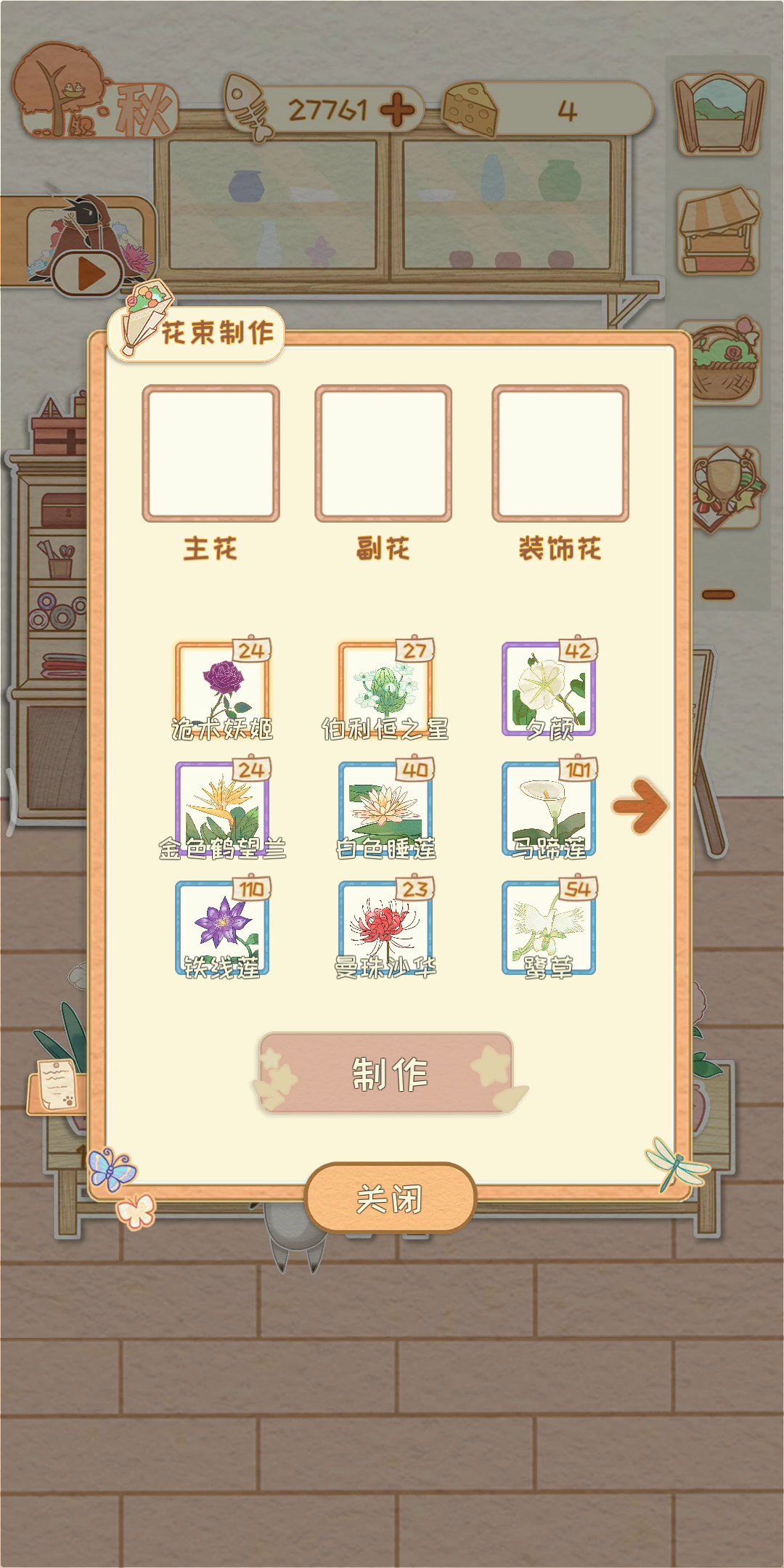
Task: Select the 诡术妖姬 flower card
Action: pos(222,690)
